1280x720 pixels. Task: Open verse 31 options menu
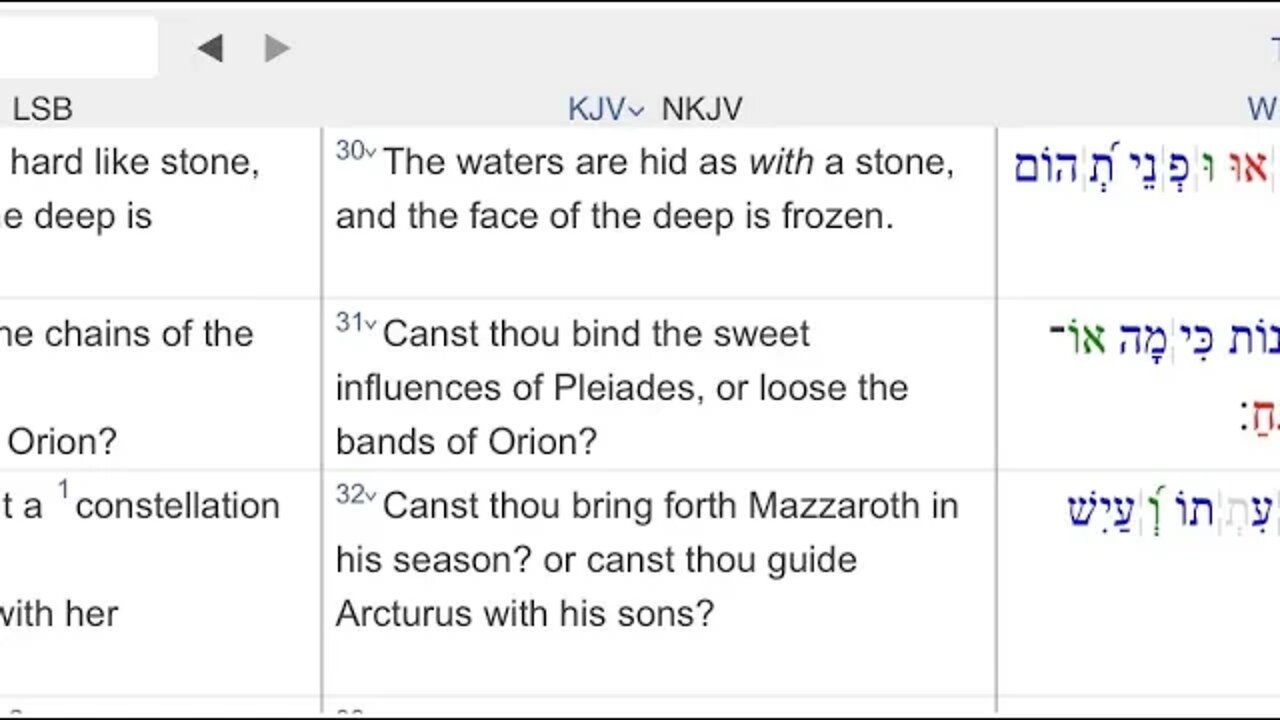(355, 323)
